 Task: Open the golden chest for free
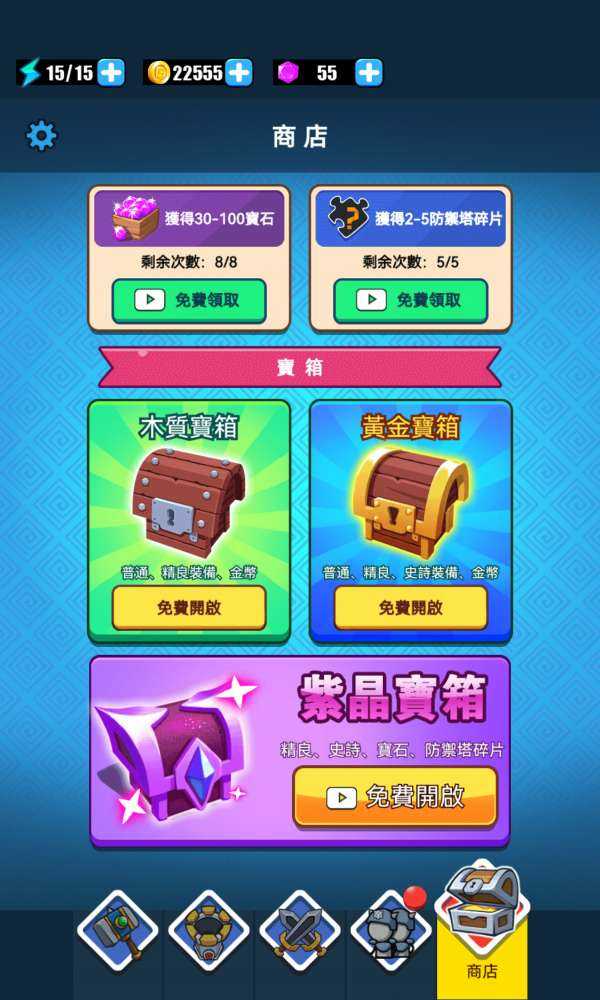(x=410, y=608)
